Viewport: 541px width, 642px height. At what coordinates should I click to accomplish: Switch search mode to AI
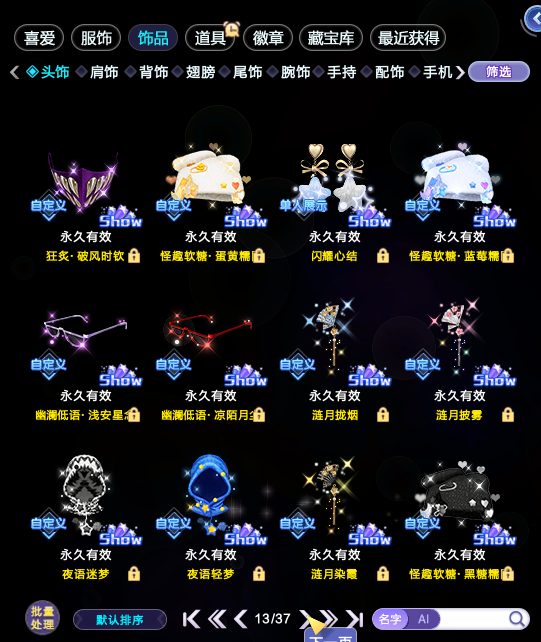click(x=423, y=619)
